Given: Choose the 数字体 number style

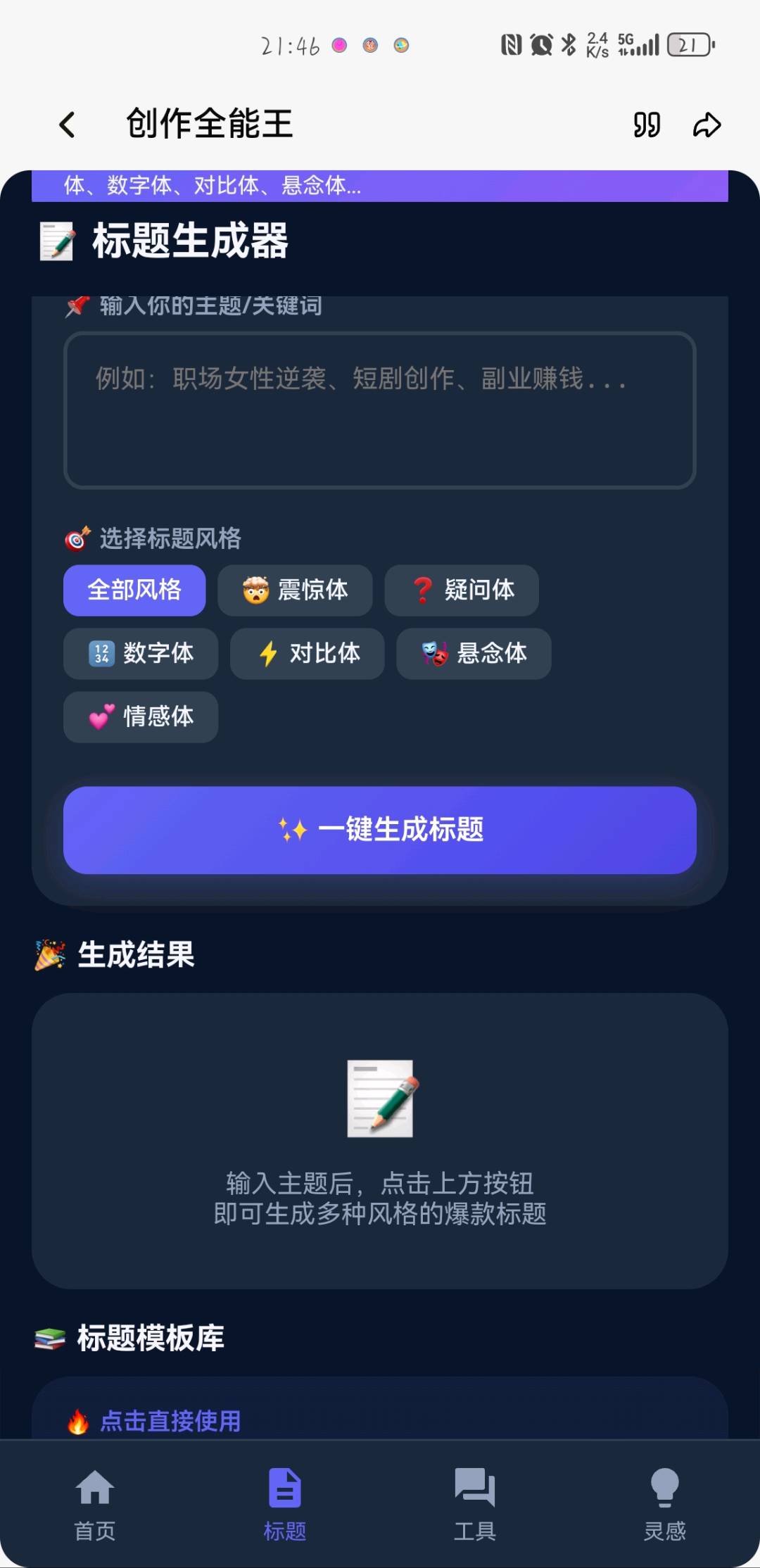Looking at the screenshot, I should (140, 654).
